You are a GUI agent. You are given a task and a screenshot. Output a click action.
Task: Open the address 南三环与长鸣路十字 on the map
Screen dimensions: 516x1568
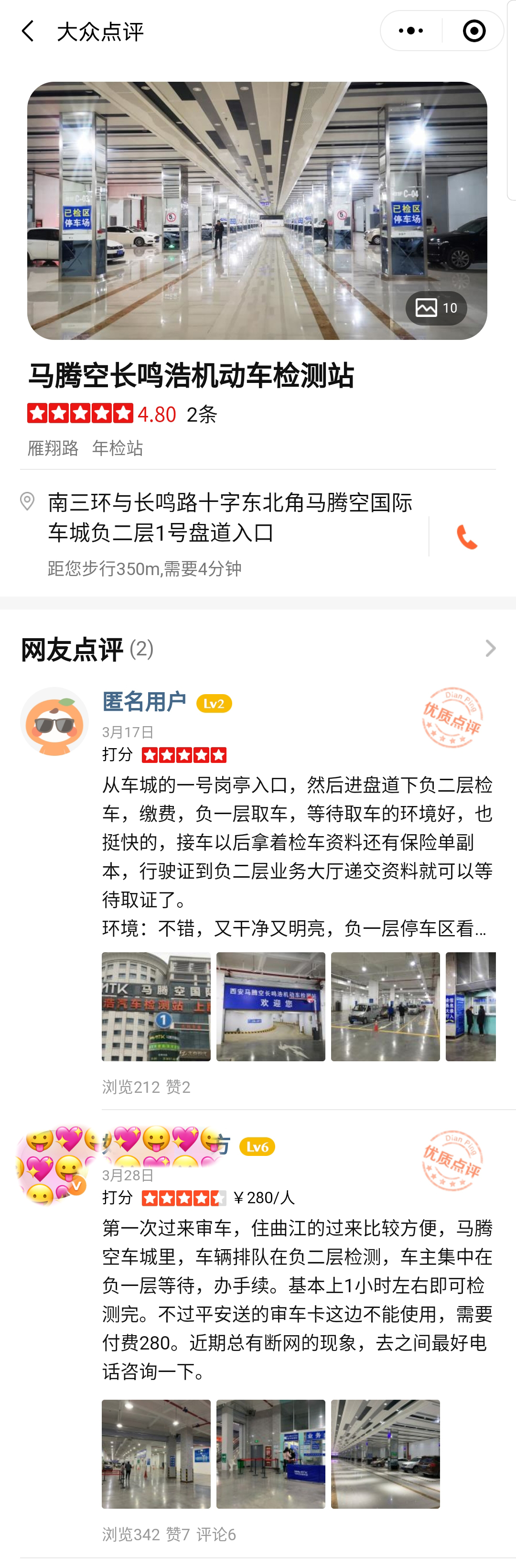pos(230,517)
